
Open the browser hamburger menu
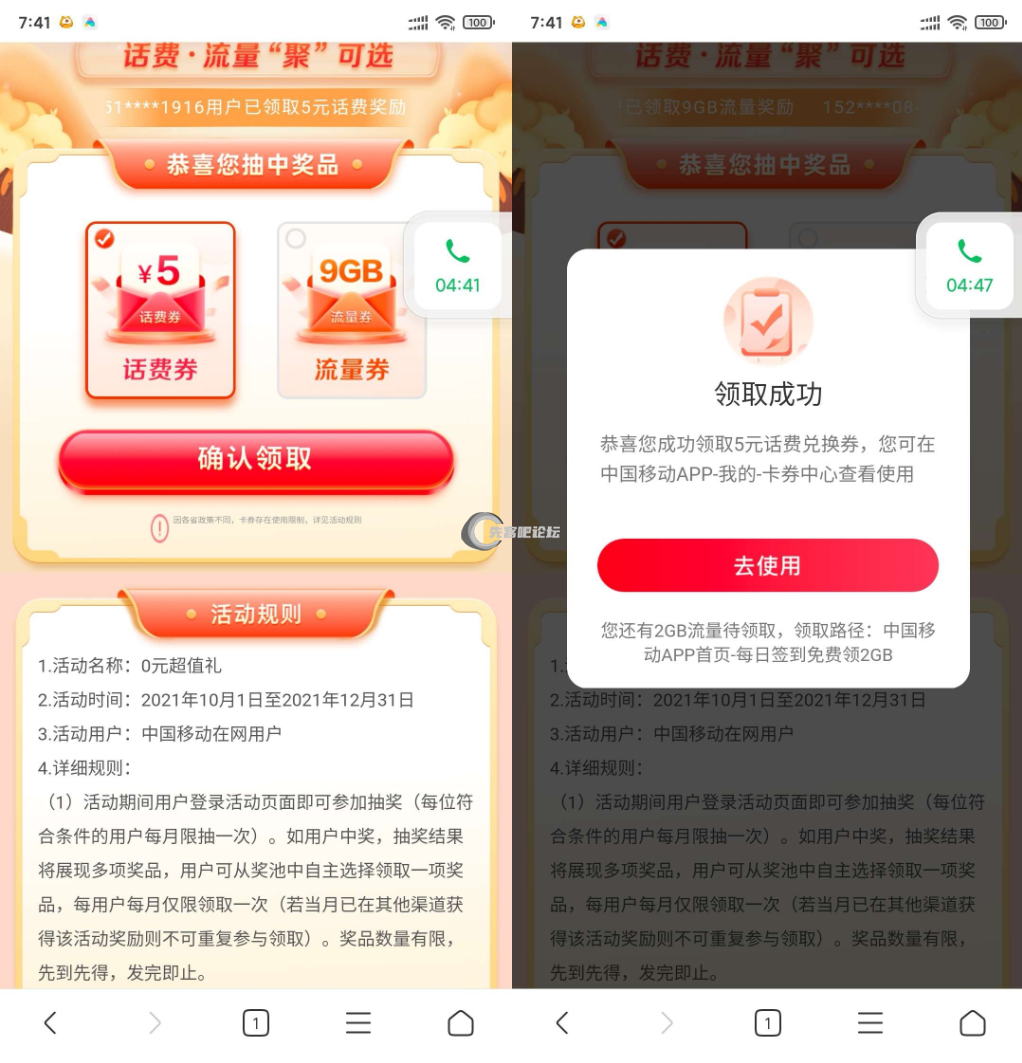[358, 1023]
